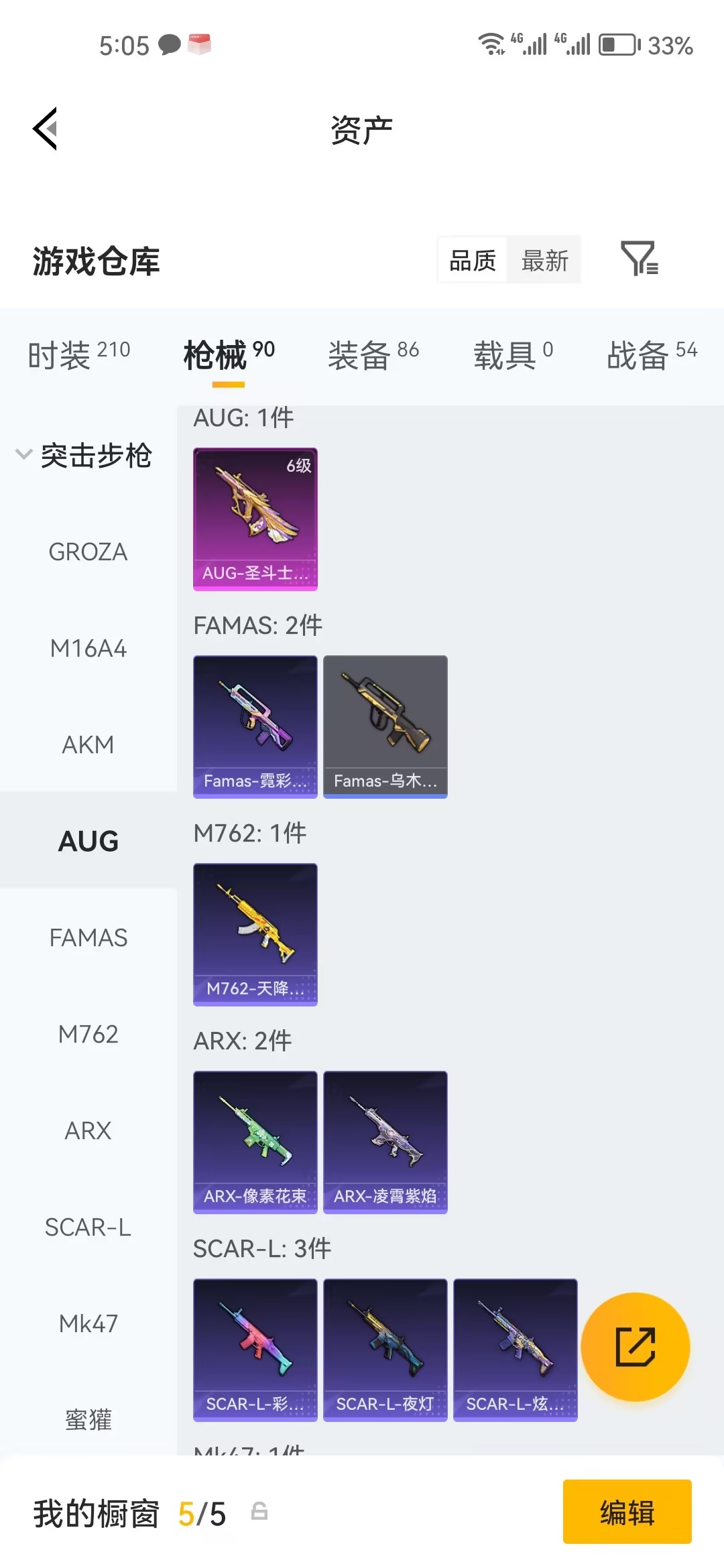Open the M762-天降 skin item
The width and height of the screenshot is (724, 1568).
(x=254, y=935)
